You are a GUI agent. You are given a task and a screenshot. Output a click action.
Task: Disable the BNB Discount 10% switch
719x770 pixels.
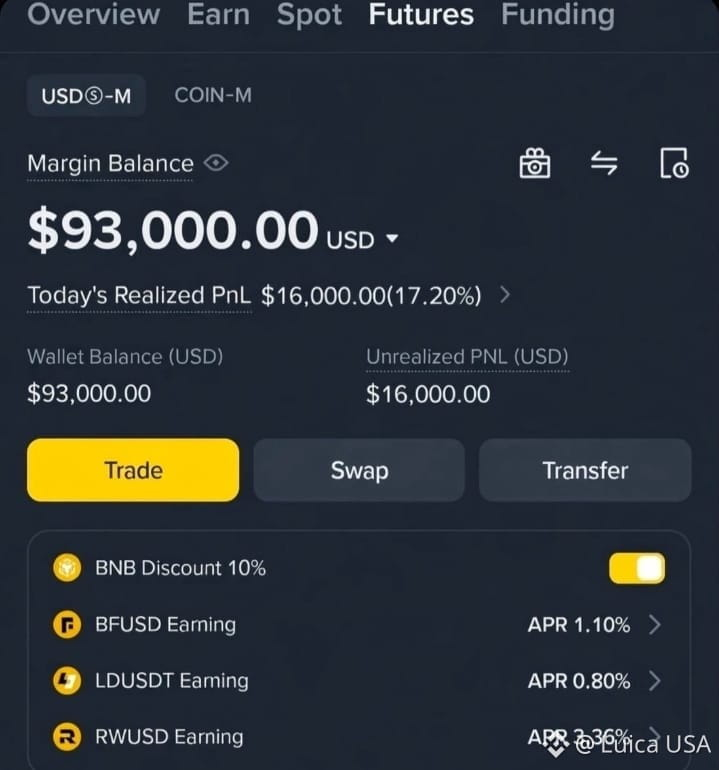637,568
